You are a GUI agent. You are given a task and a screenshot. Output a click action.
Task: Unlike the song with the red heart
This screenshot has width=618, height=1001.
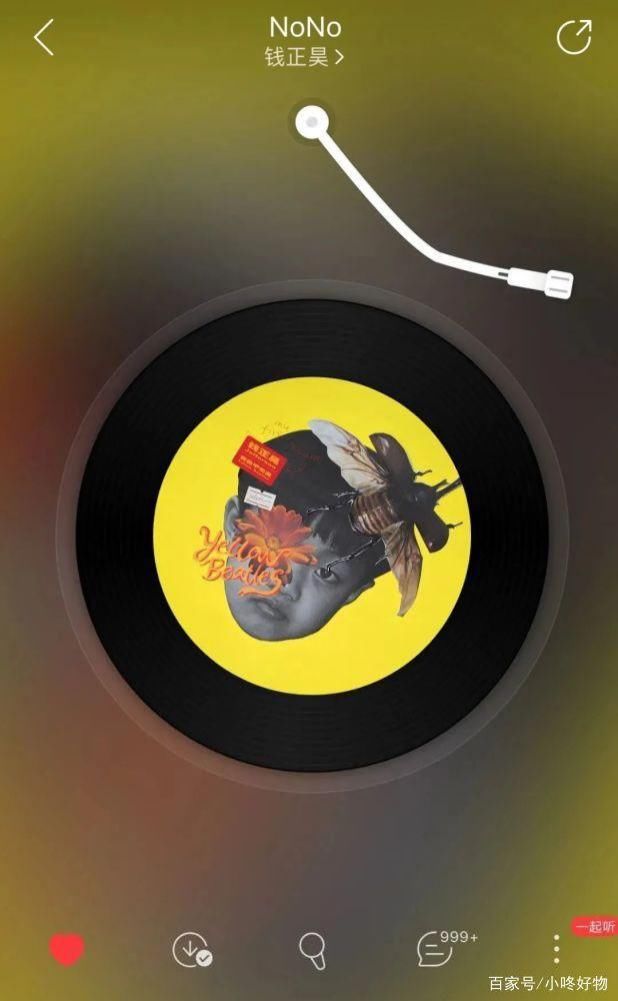(67, 949)
